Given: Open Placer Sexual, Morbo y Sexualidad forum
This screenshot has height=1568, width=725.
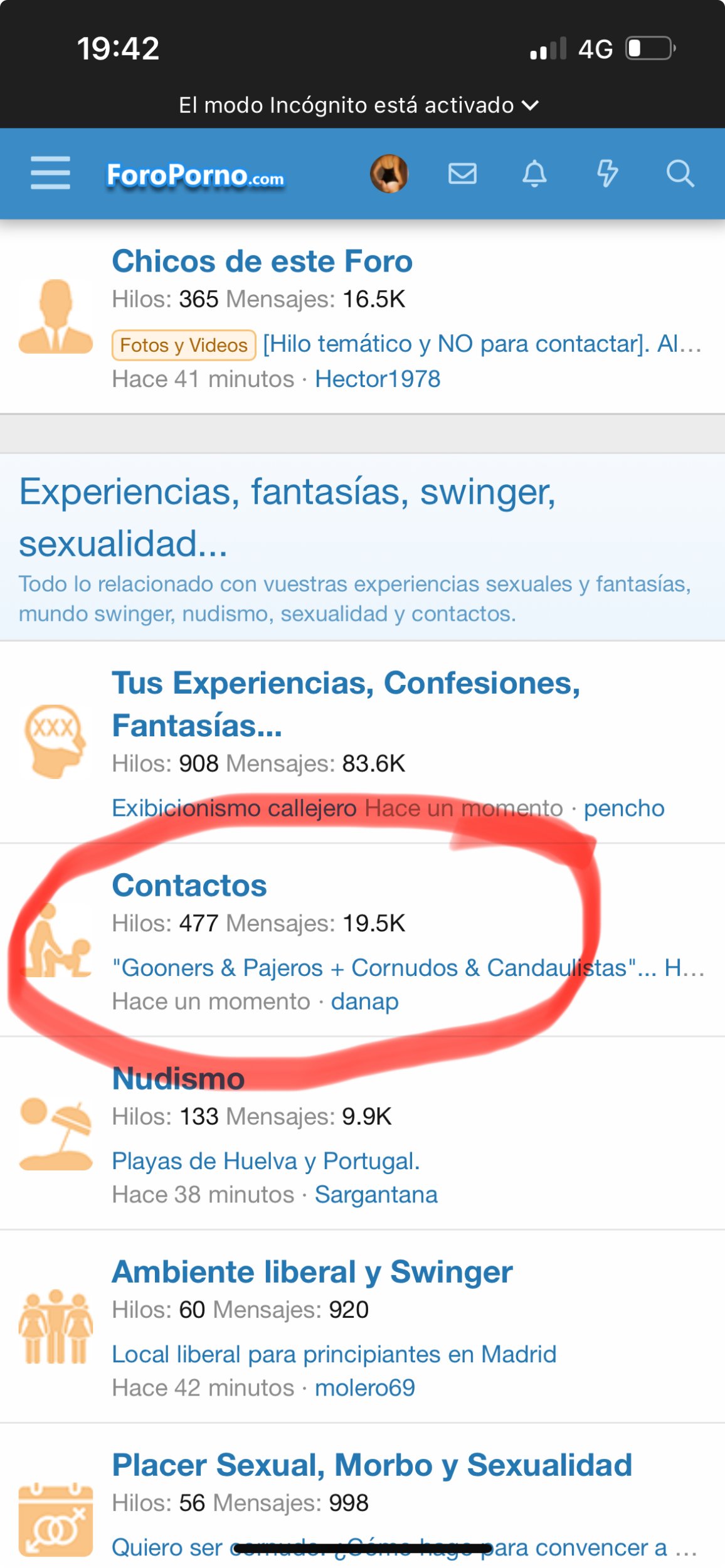Looking at the screenshot, I should (x=372, y=1465).
